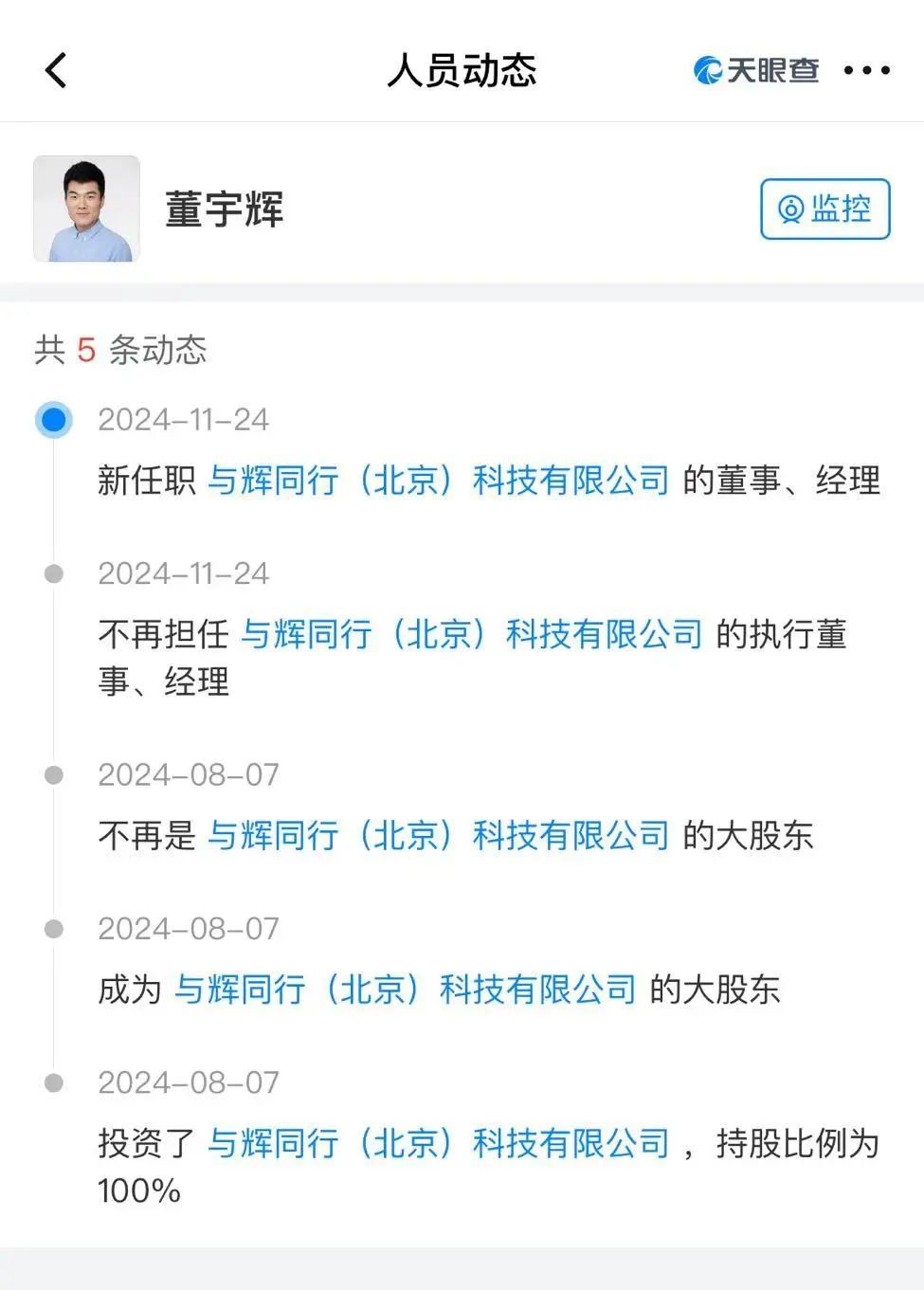Enable monitoring via the 监控 button

pos(824,211)
